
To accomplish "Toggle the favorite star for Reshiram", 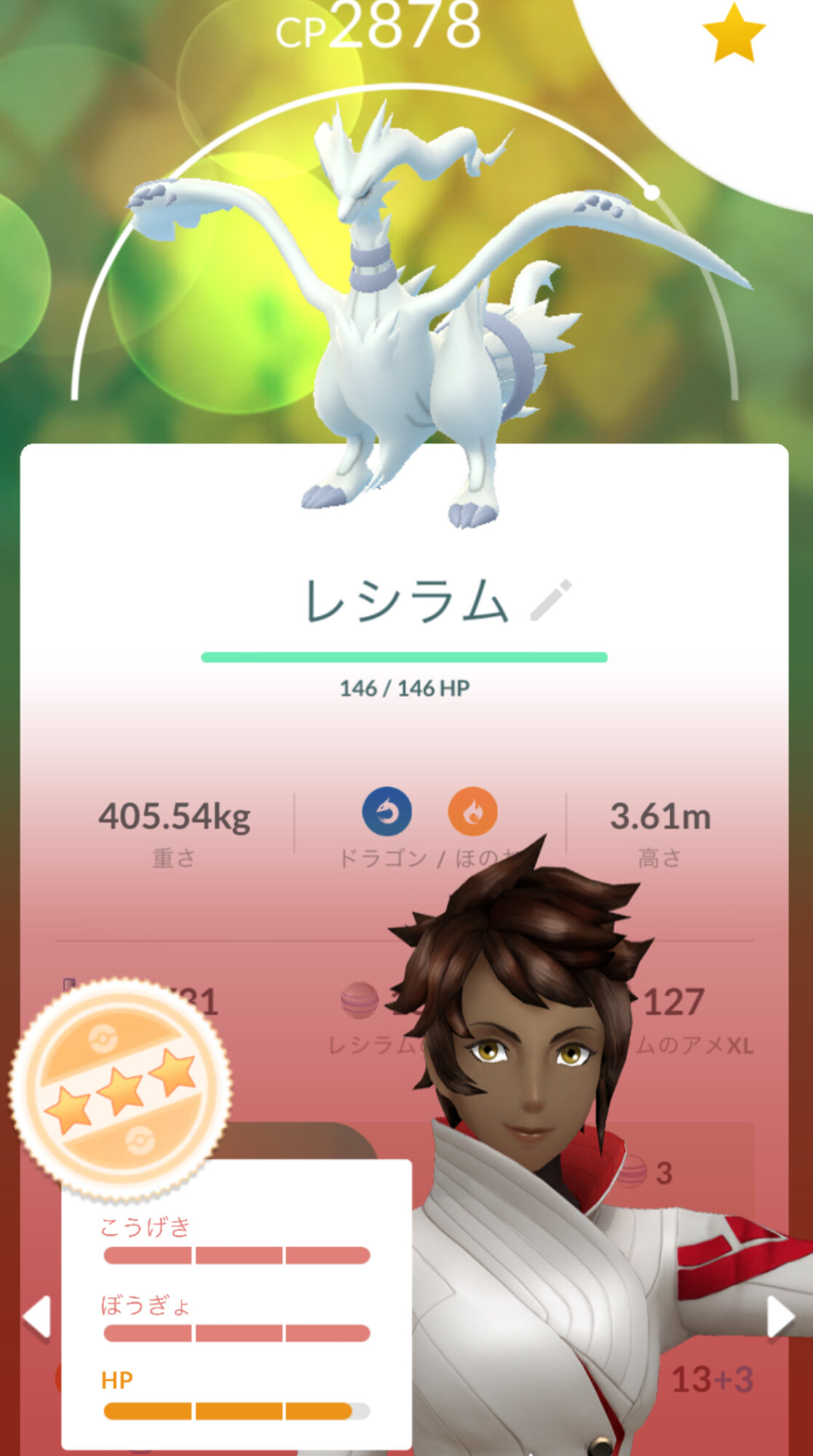I will 733,33.
